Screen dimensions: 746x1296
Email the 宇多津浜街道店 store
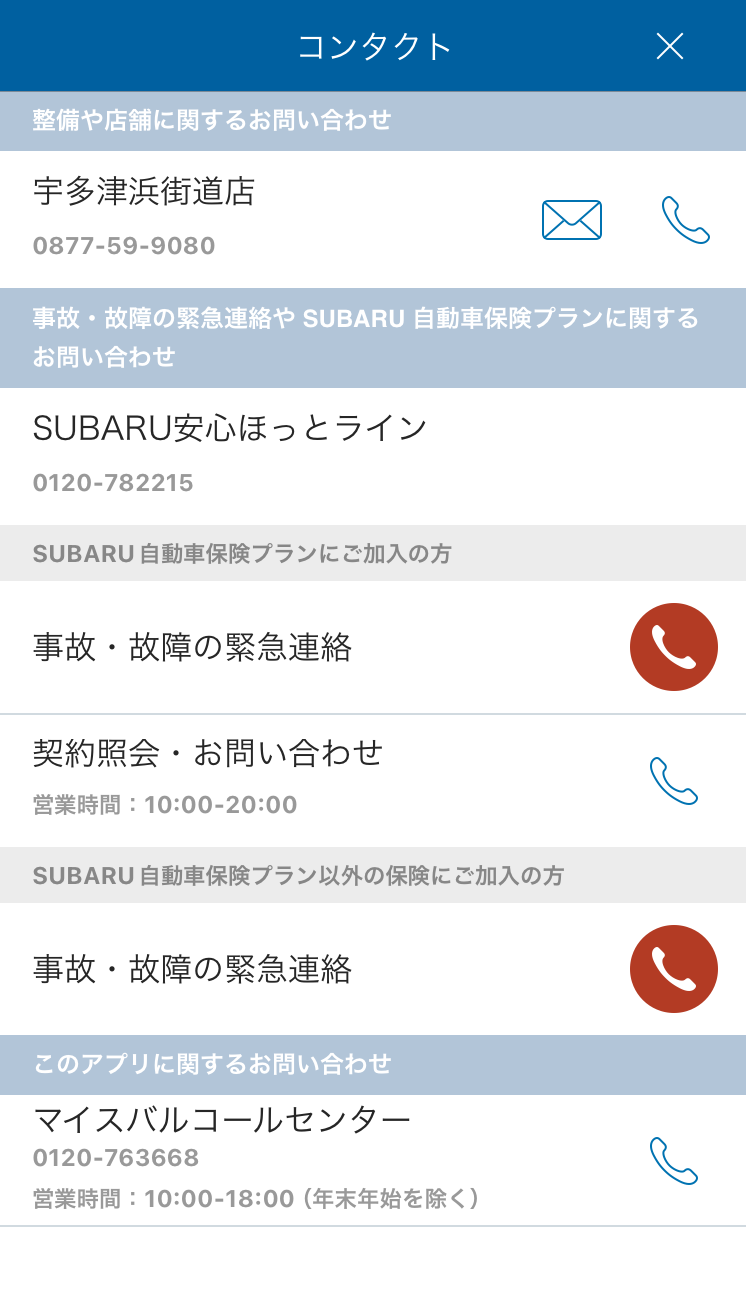572,220
